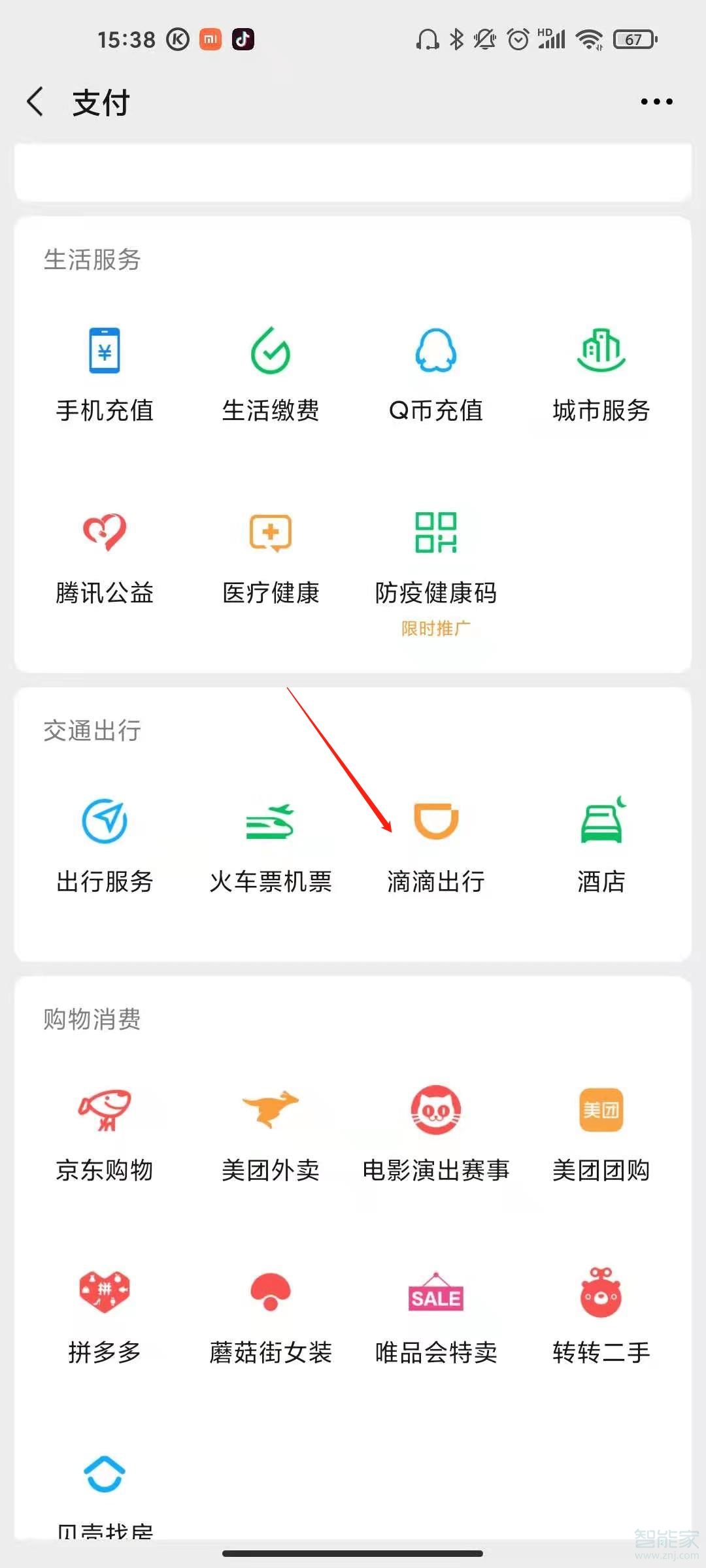Screen dimensions: 706x1568
Task: Open 滴滴出行 Didi ride-hailing
Action: (x=435, y=846)
